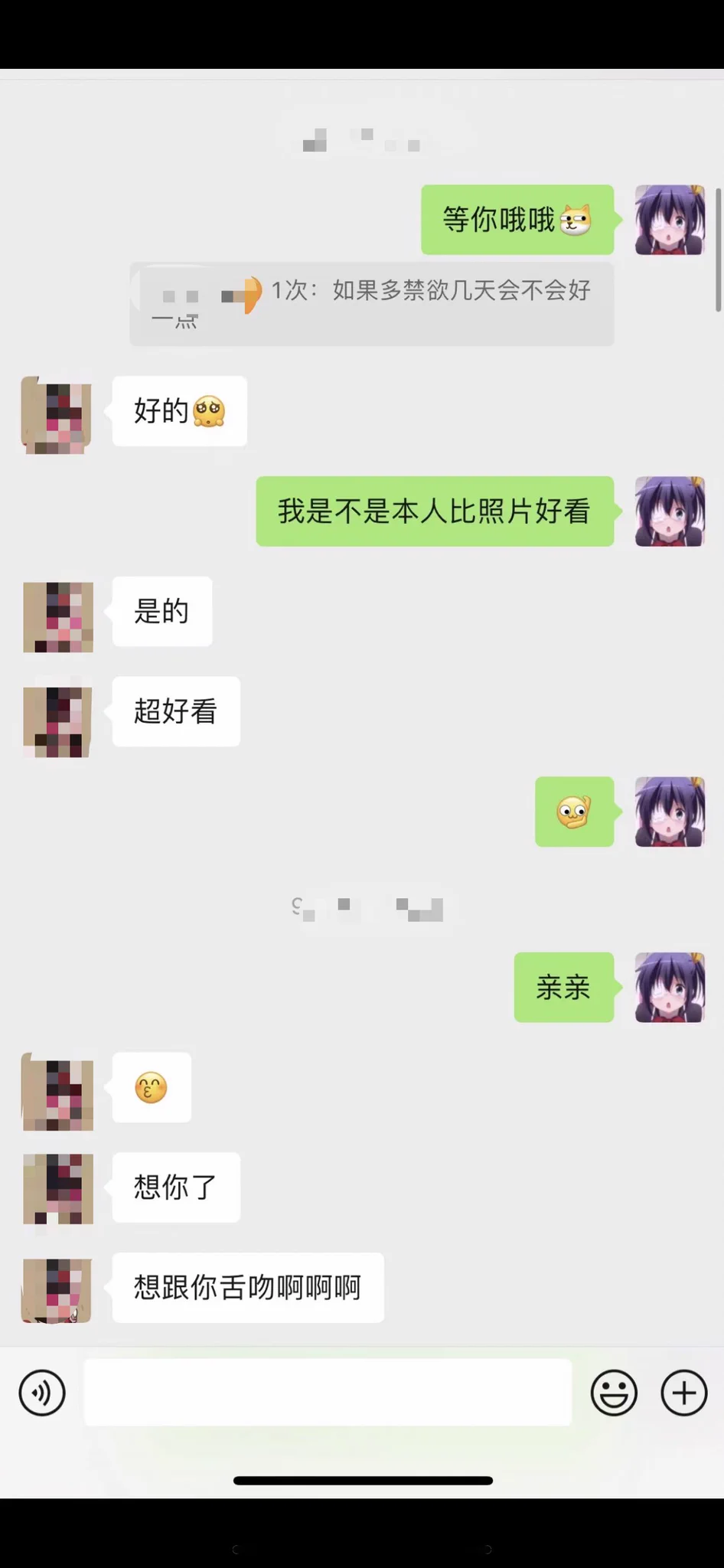
Task: Tap the quoted message preview
Action: (371, 304)
